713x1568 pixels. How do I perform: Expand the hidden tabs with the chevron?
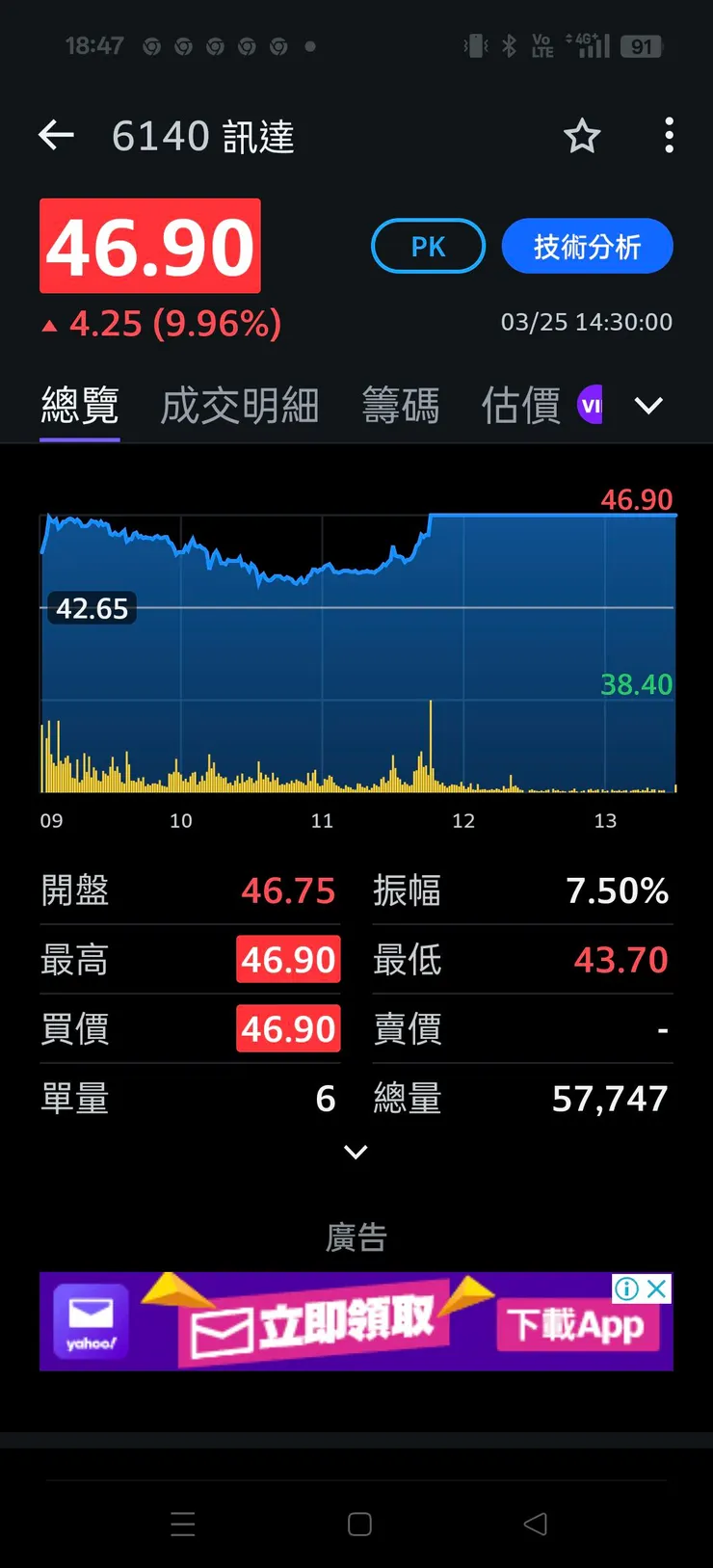pos(648,406)
